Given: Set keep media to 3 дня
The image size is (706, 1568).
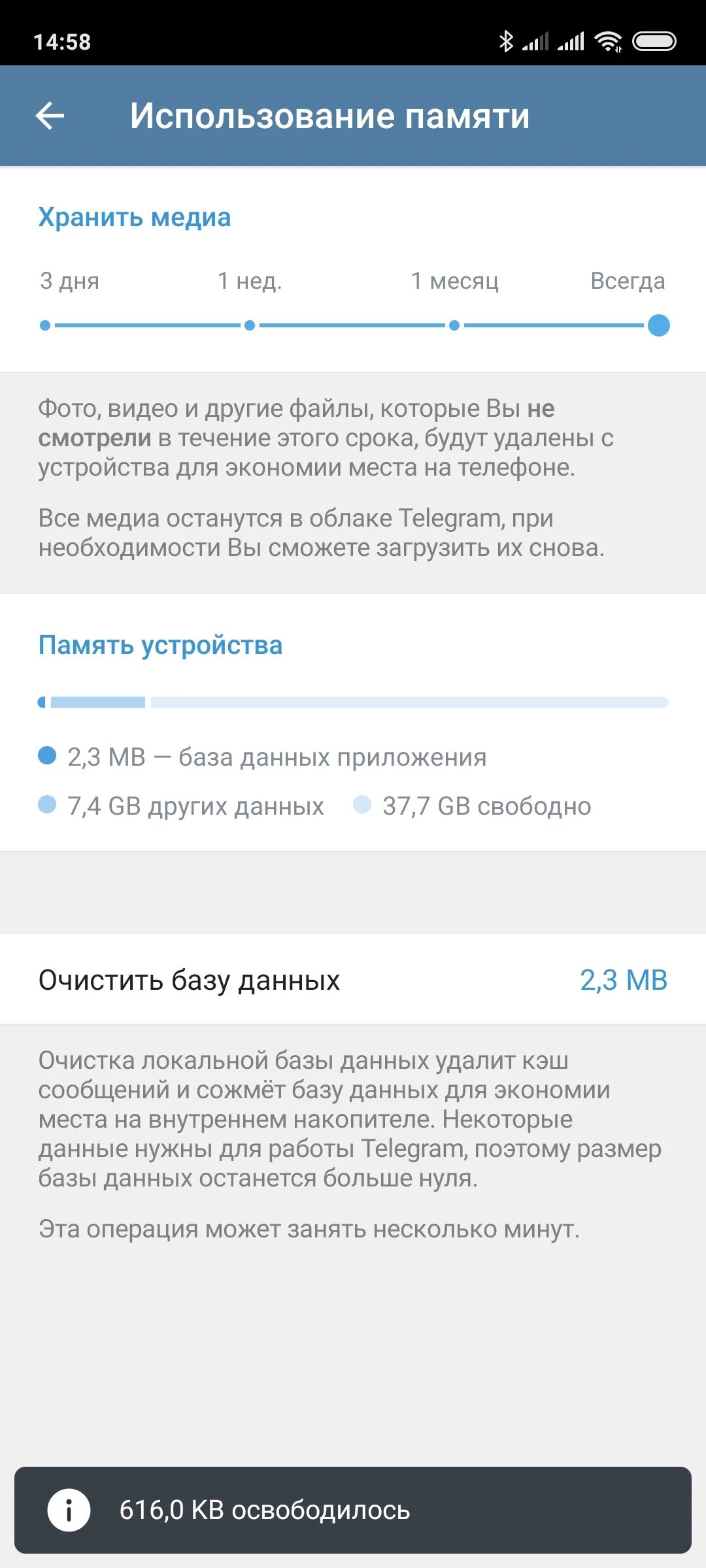Looking at the screenshot, I should tap(45, 325).
